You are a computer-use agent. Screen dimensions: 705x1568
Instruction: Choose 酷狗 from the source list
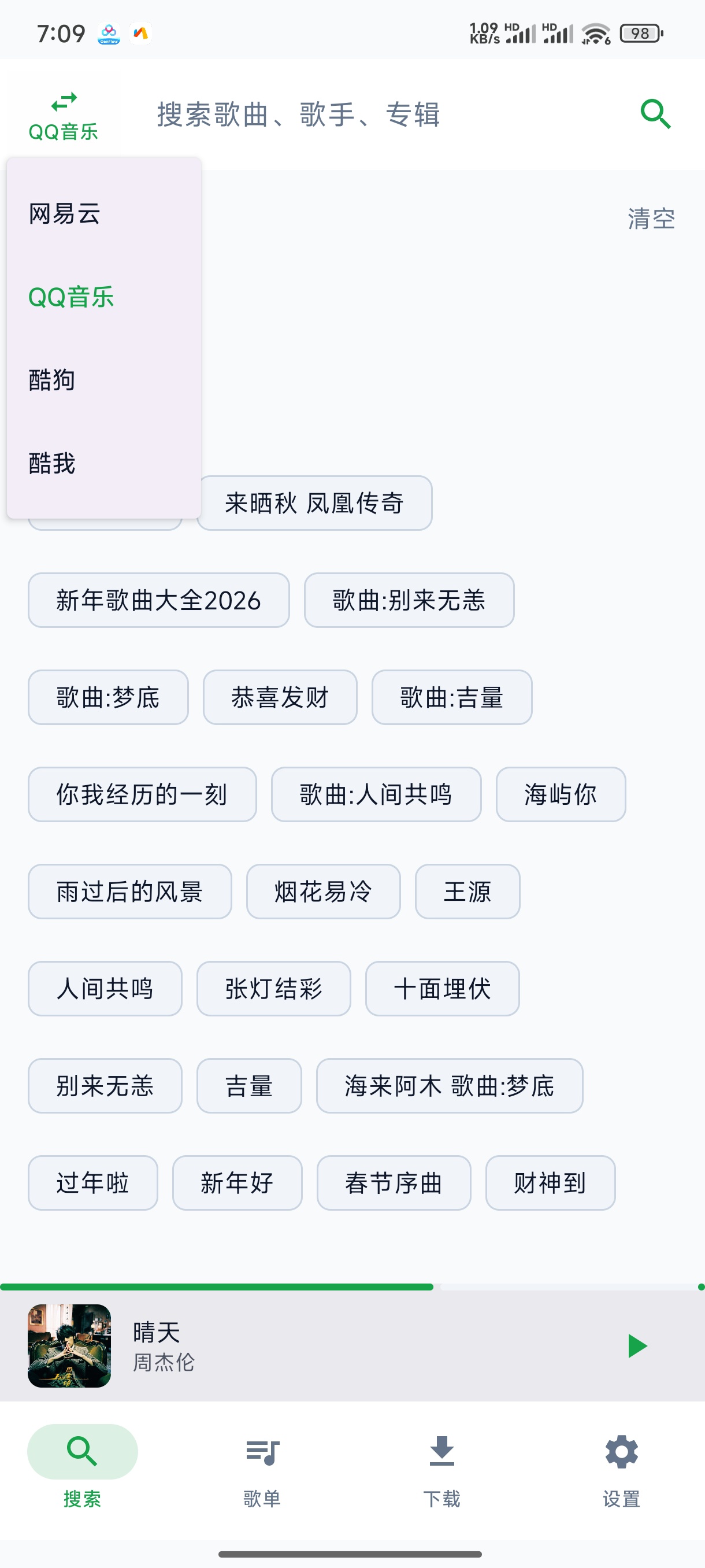[51, 380]
